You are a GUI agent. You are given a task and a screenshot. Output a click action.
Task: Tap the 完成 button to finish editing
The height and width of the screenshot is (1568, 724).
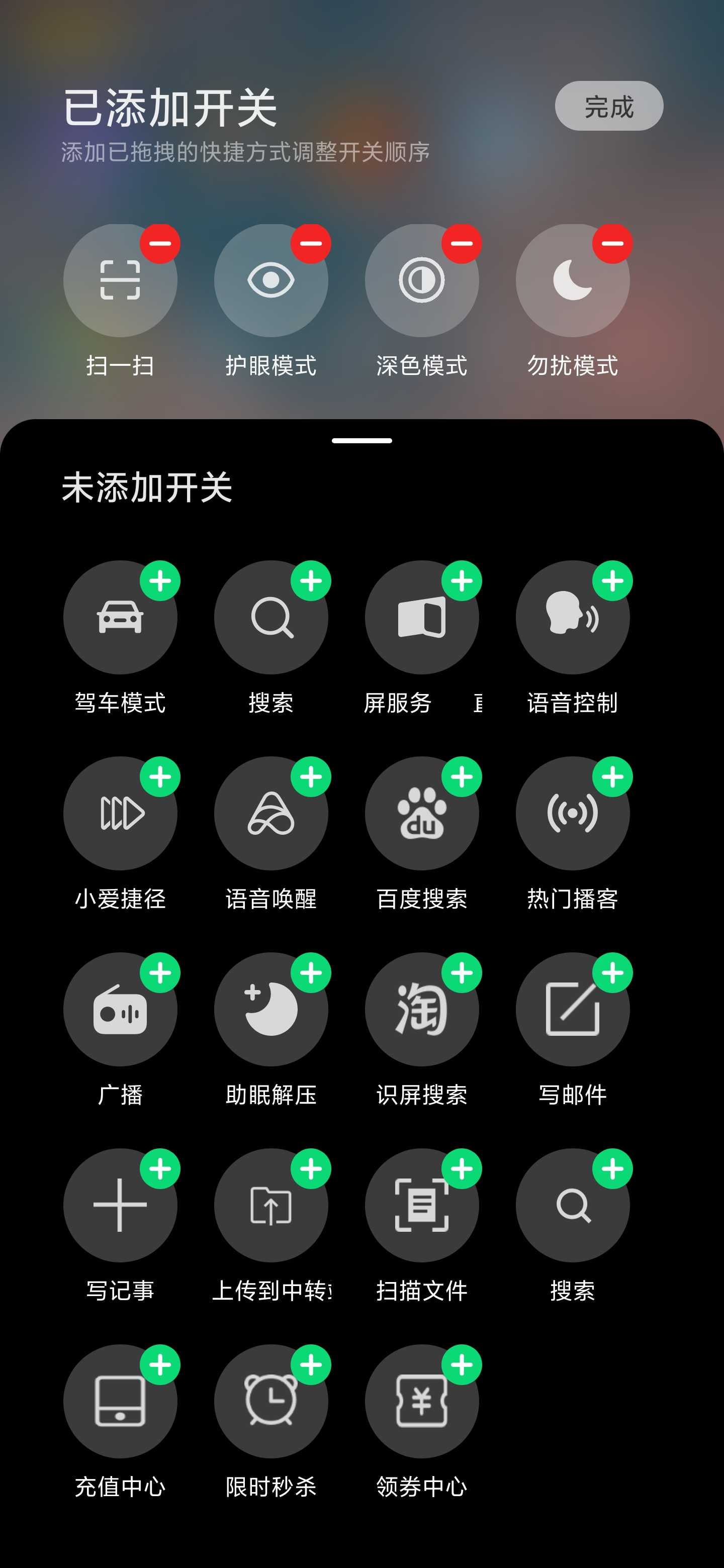608,106
